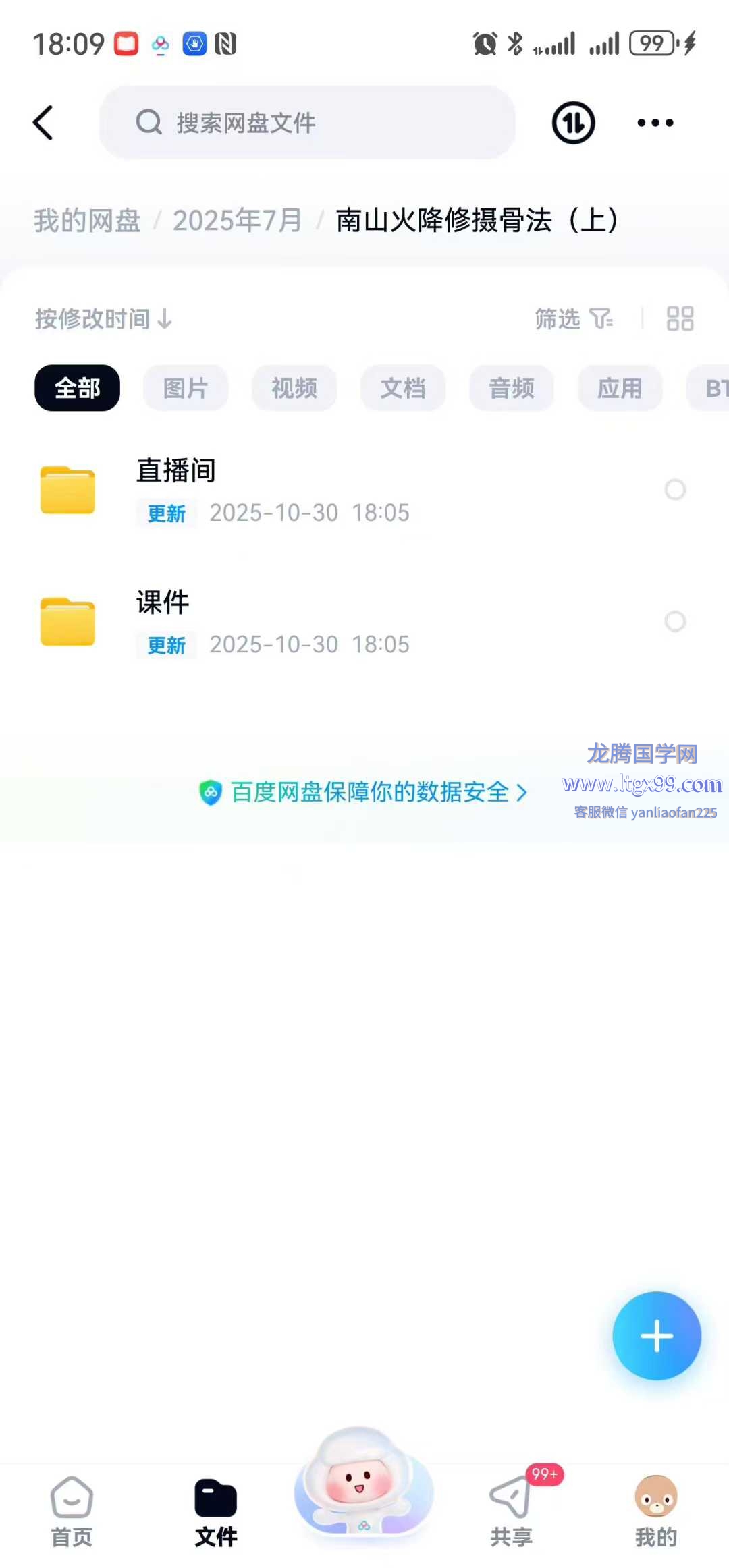Select the 全部 filter chip

(x=77, y=388)
